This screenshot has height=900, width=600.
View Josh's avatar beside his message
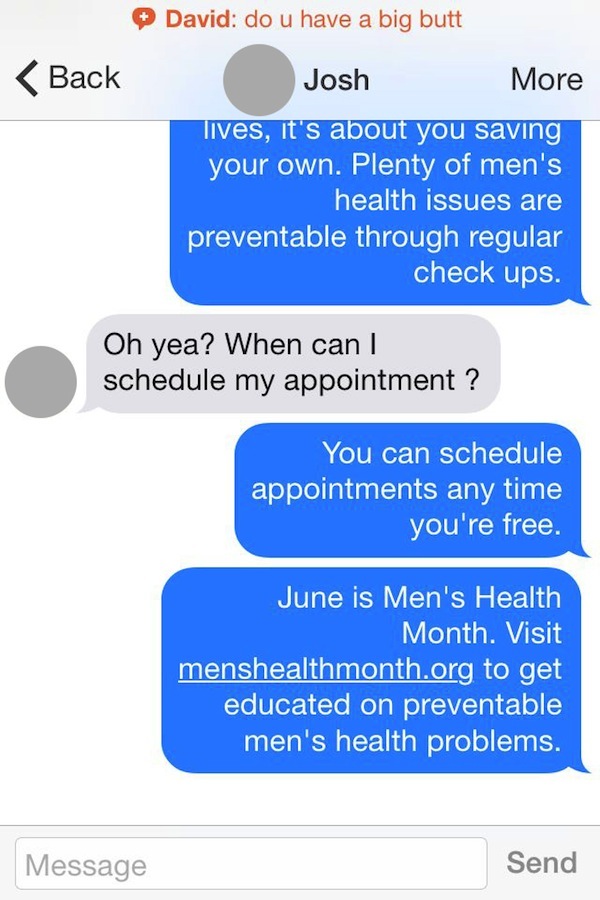pyautogui.click(x=41, y=382)
